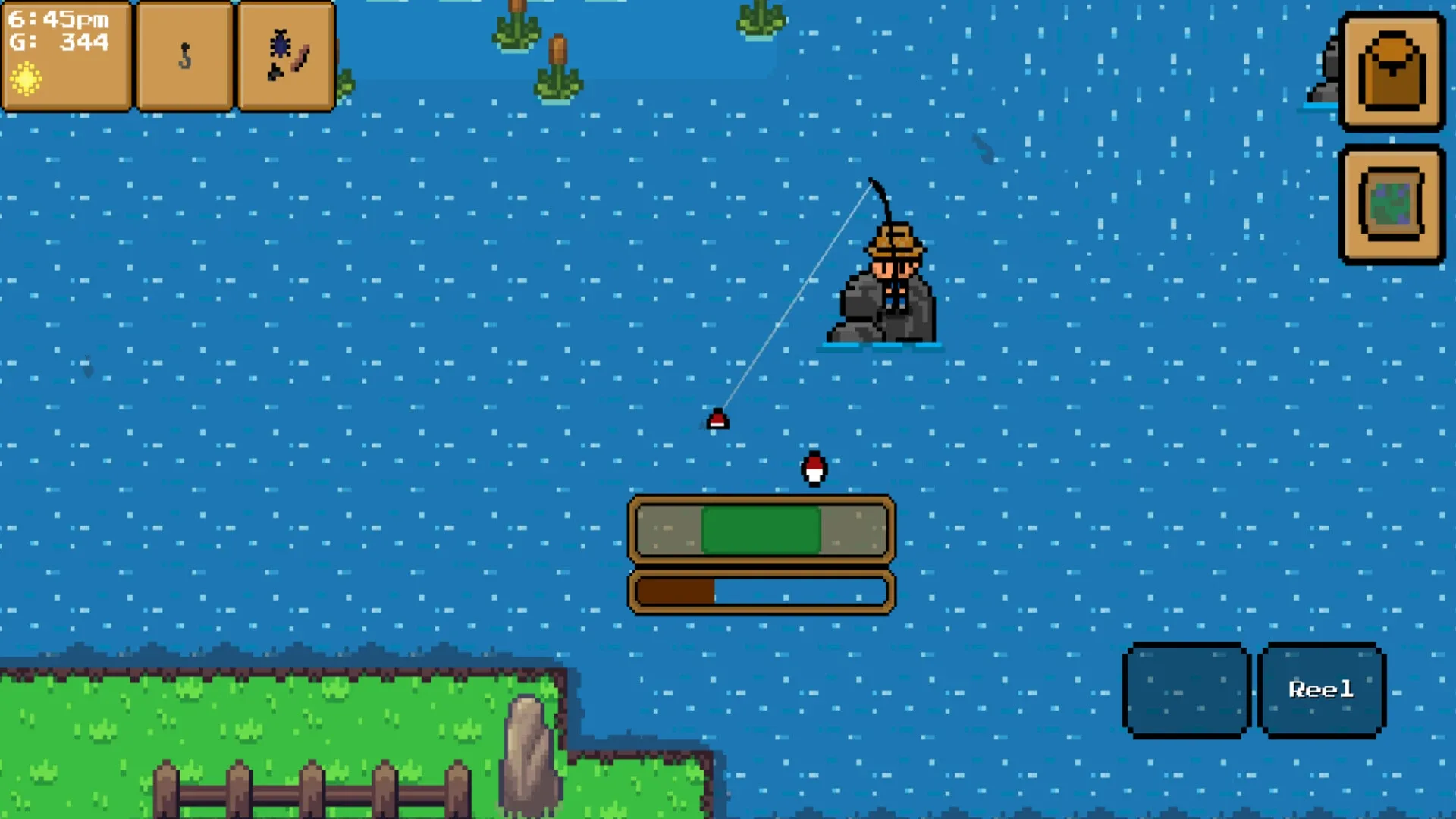This screenshot has width=1456, height=819.
Task: Select the fishing hook slot
Action: point(184,57)
